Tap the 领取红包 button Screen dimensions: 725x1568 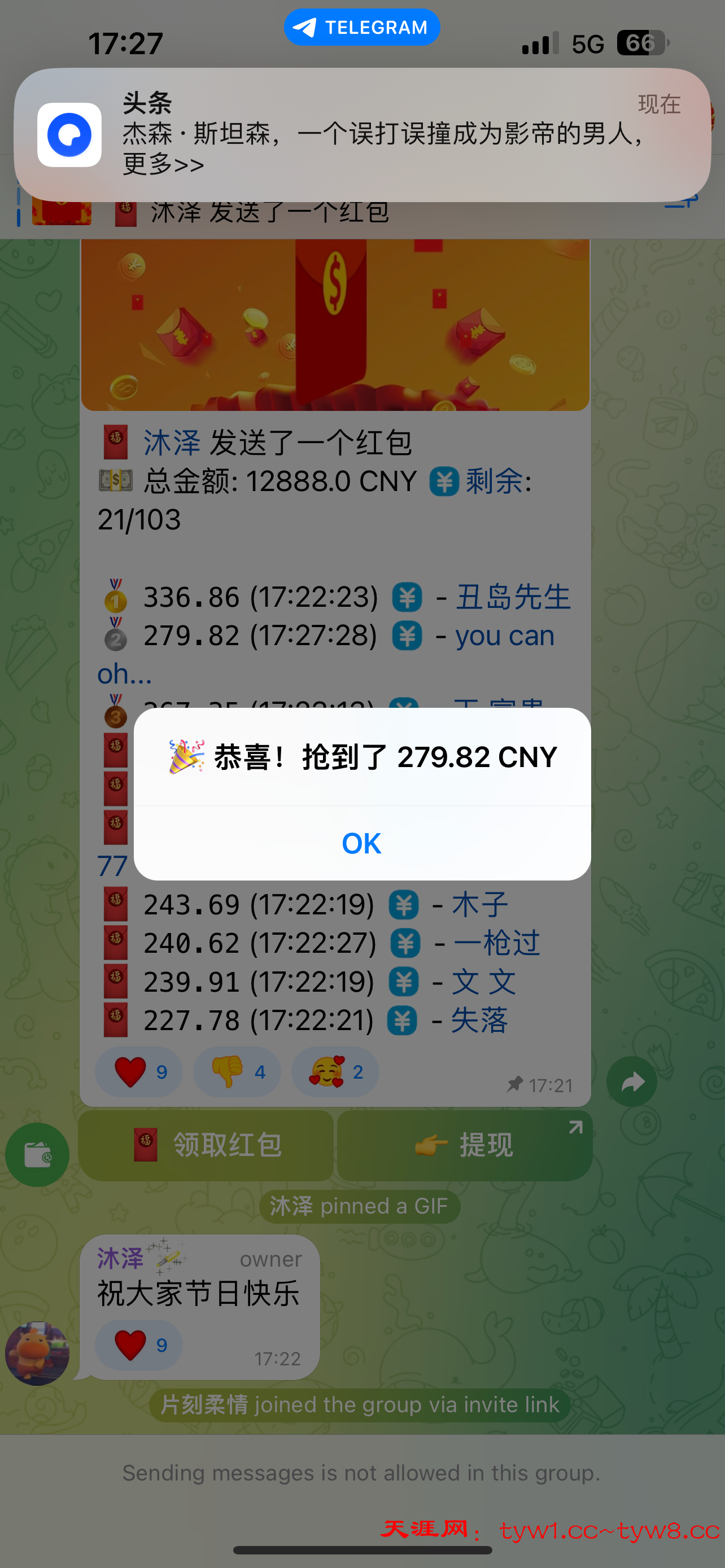coord(206,1145)
